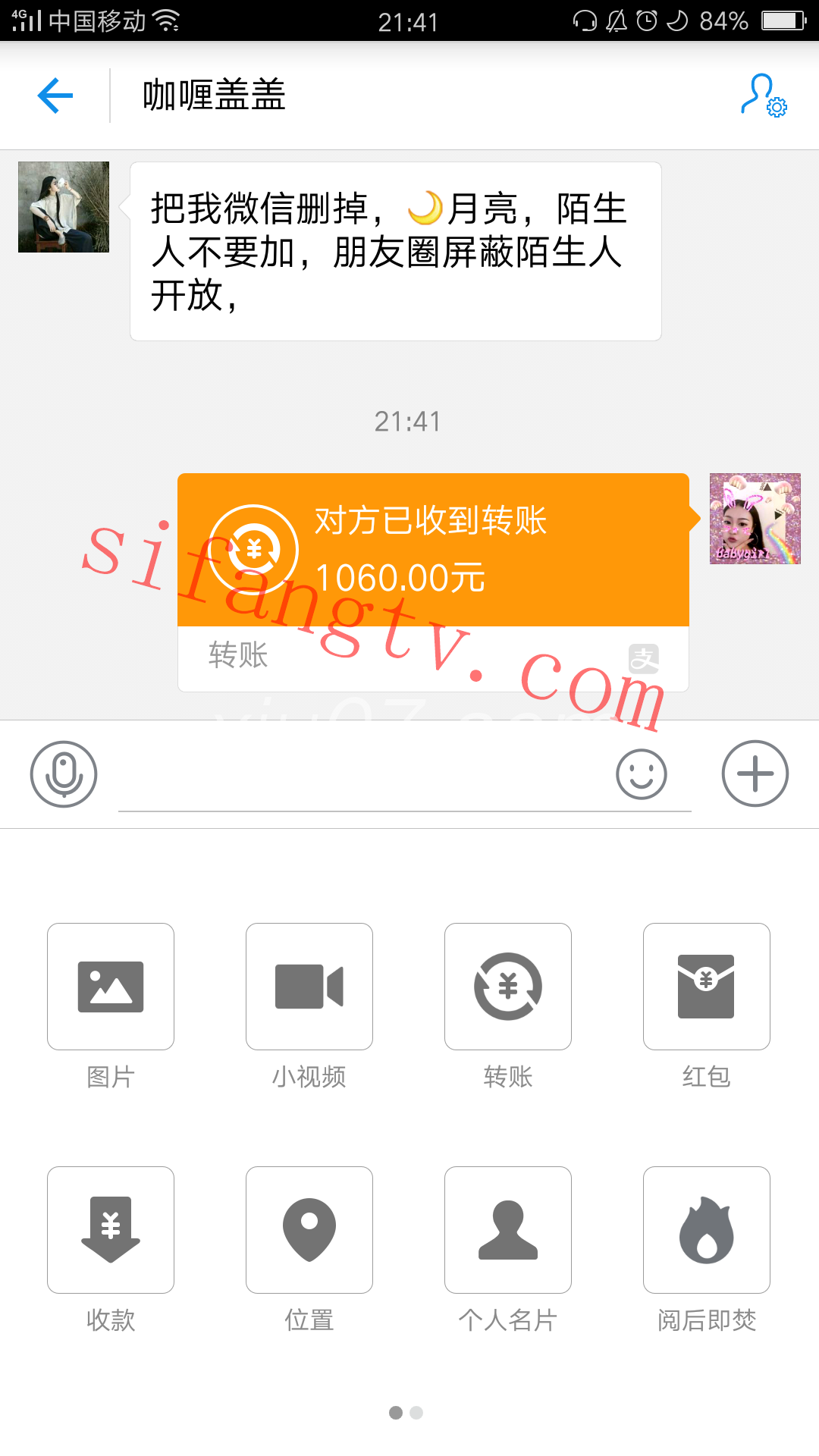Choose 小视频 to record short video
This screenshot has height=1456, width=819.
pyautogui.click(x=309, y=987)
